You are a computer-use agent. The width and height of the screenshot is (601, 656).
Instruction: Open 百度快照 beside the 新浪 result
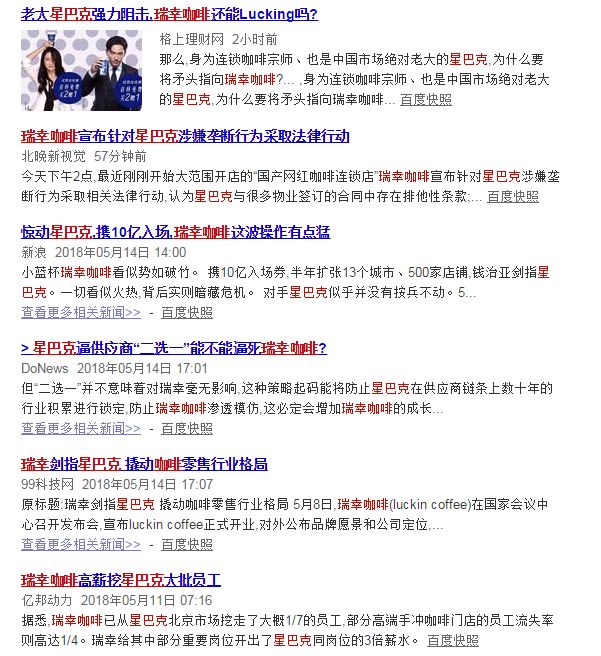pos(187,312)
